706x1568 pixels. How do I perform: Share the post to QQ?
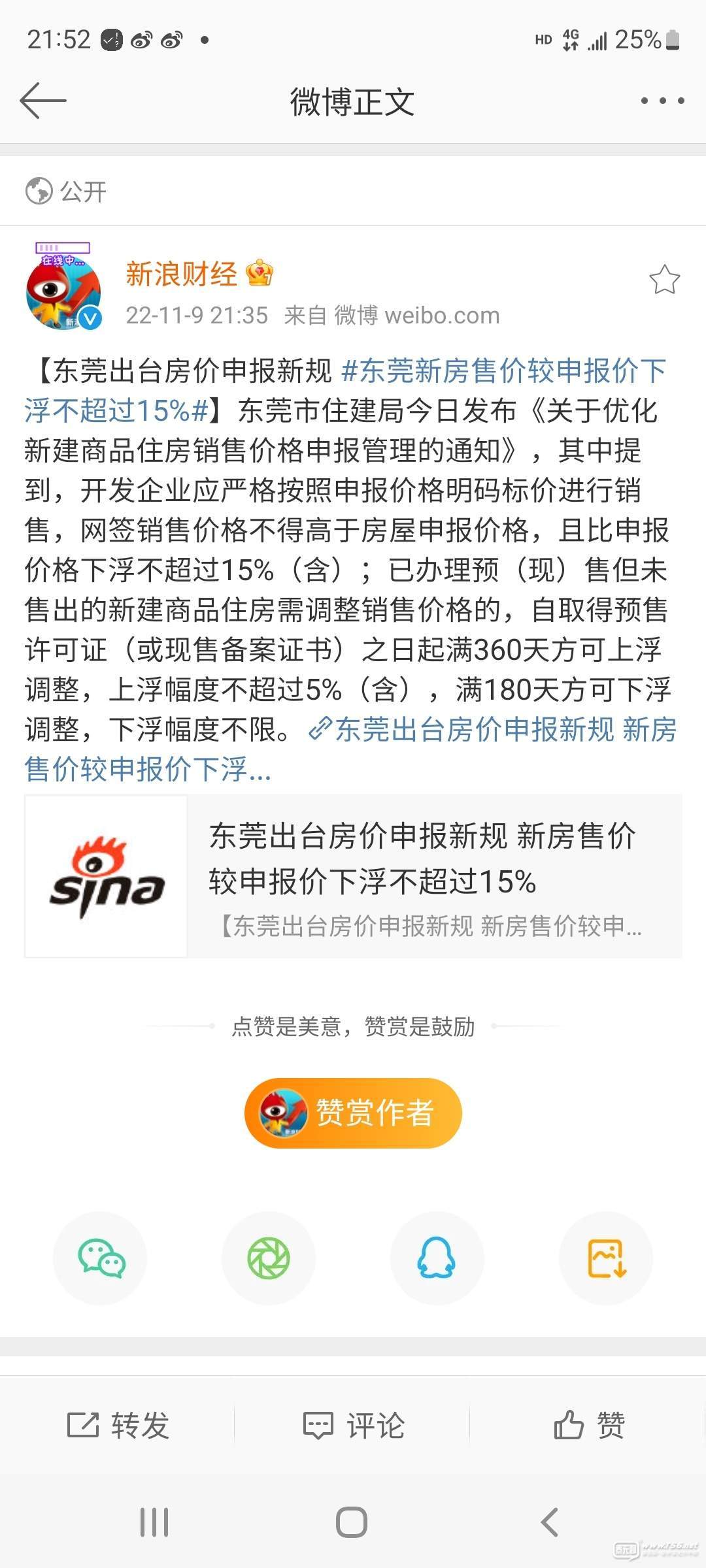[x=437, y=1258]
